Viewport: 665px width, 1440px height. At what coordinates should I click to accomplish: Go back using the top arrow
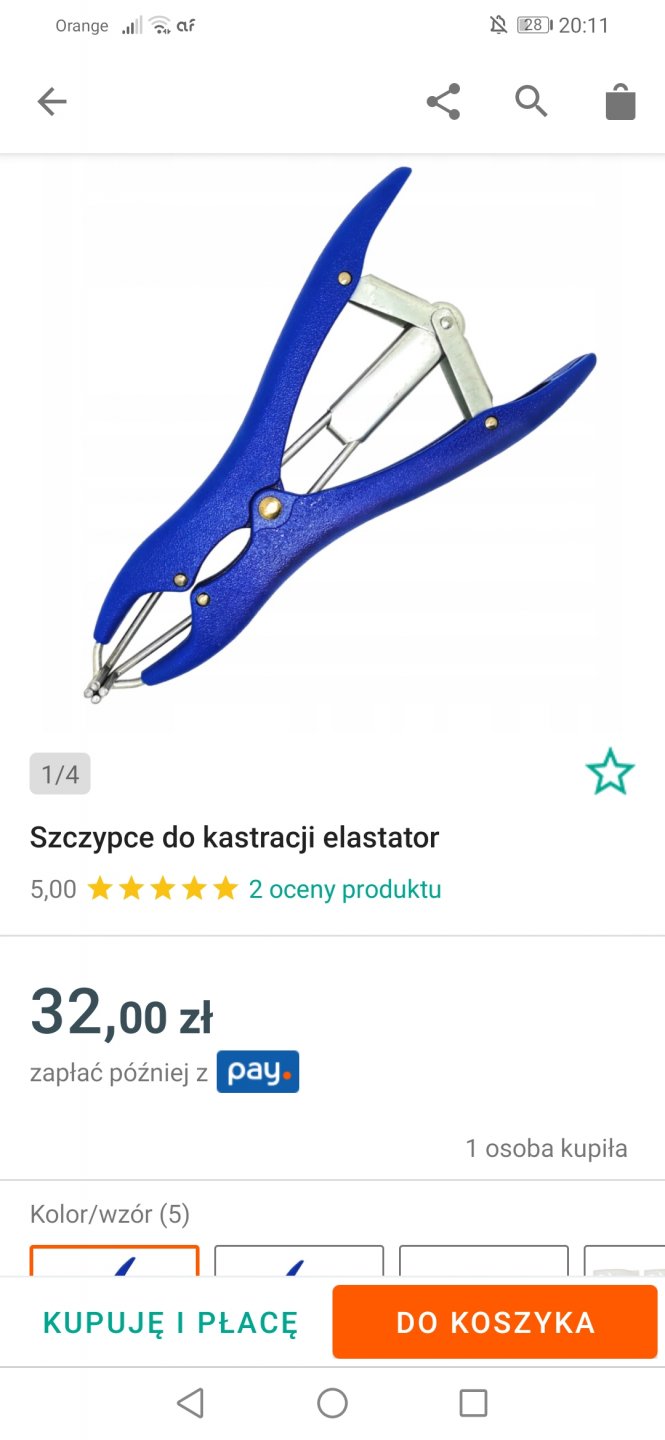tap(52, 101)
